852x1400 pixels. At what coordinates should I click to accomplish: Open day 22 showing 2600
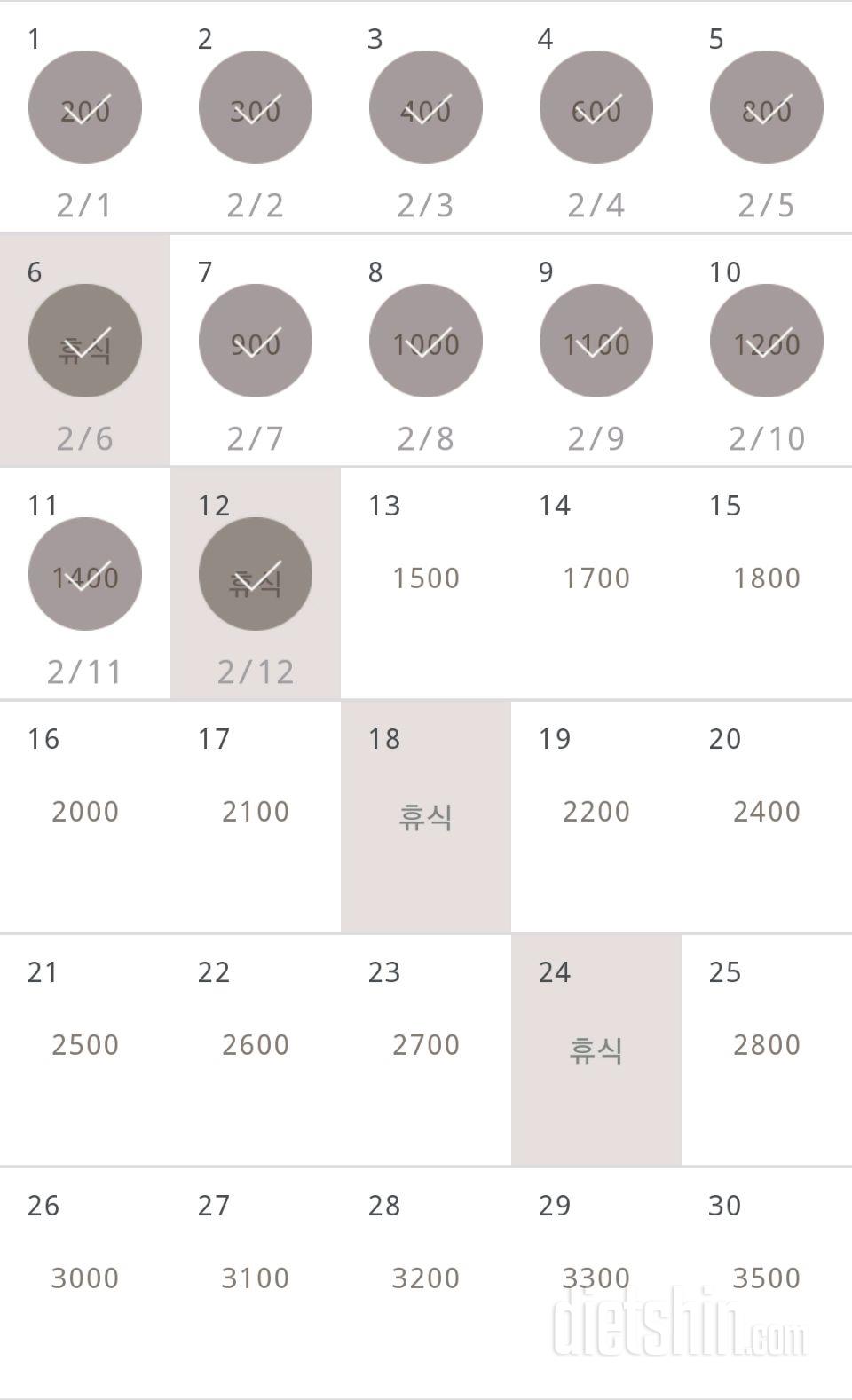pos(256,1045)
